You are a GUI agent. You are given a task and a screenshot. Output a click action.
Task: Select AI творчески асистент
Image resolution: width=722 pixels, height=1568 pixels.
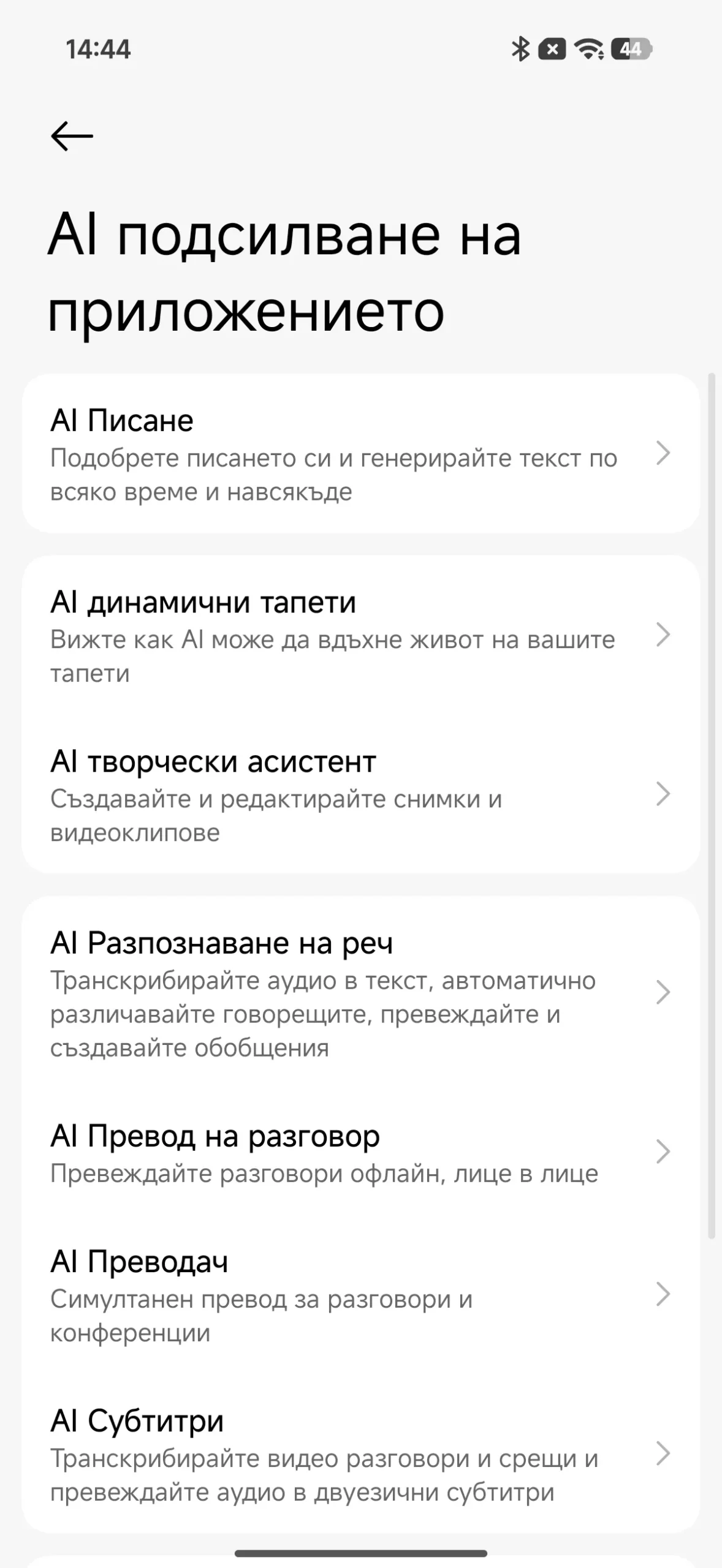tap(360, 794)
